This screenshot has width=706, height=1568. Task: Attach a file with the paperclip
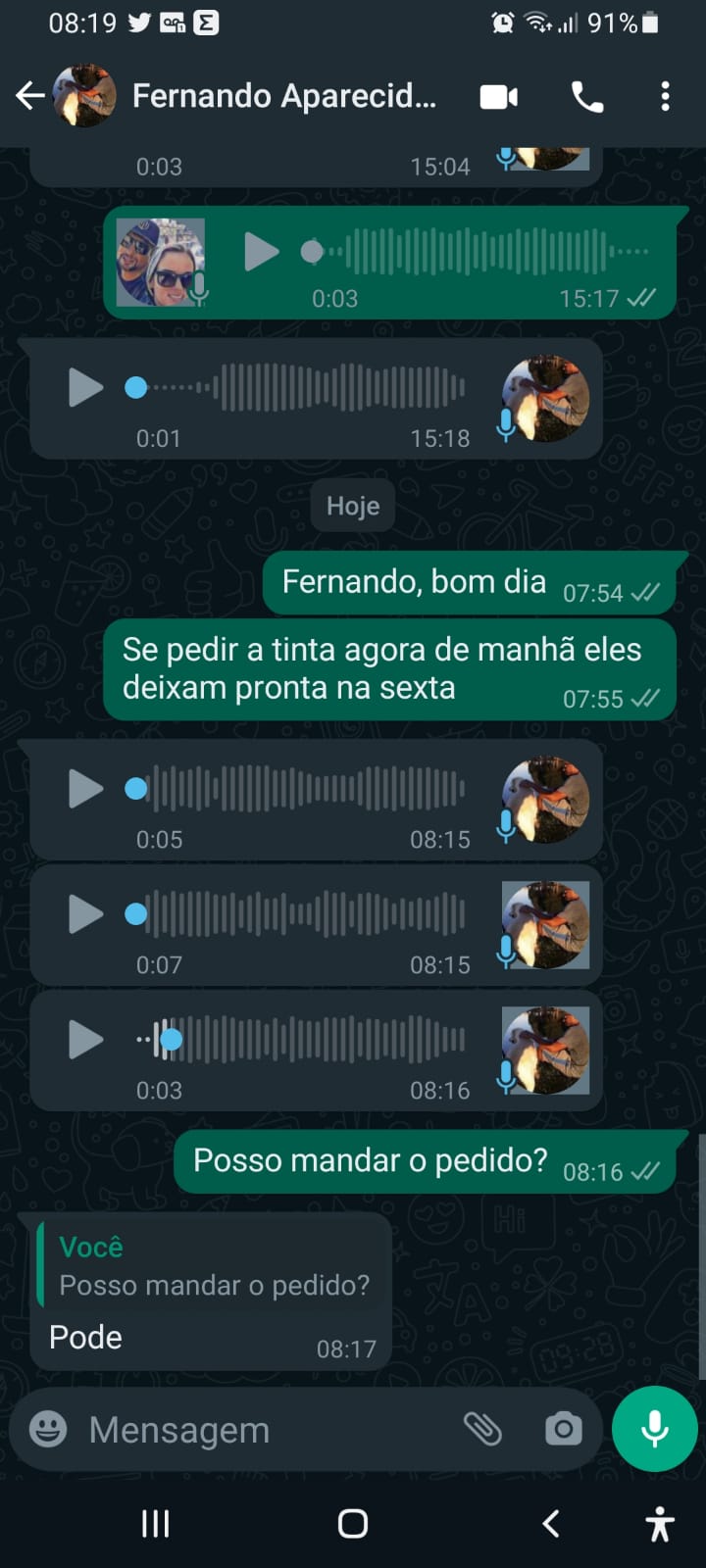tap(482, 1430)
